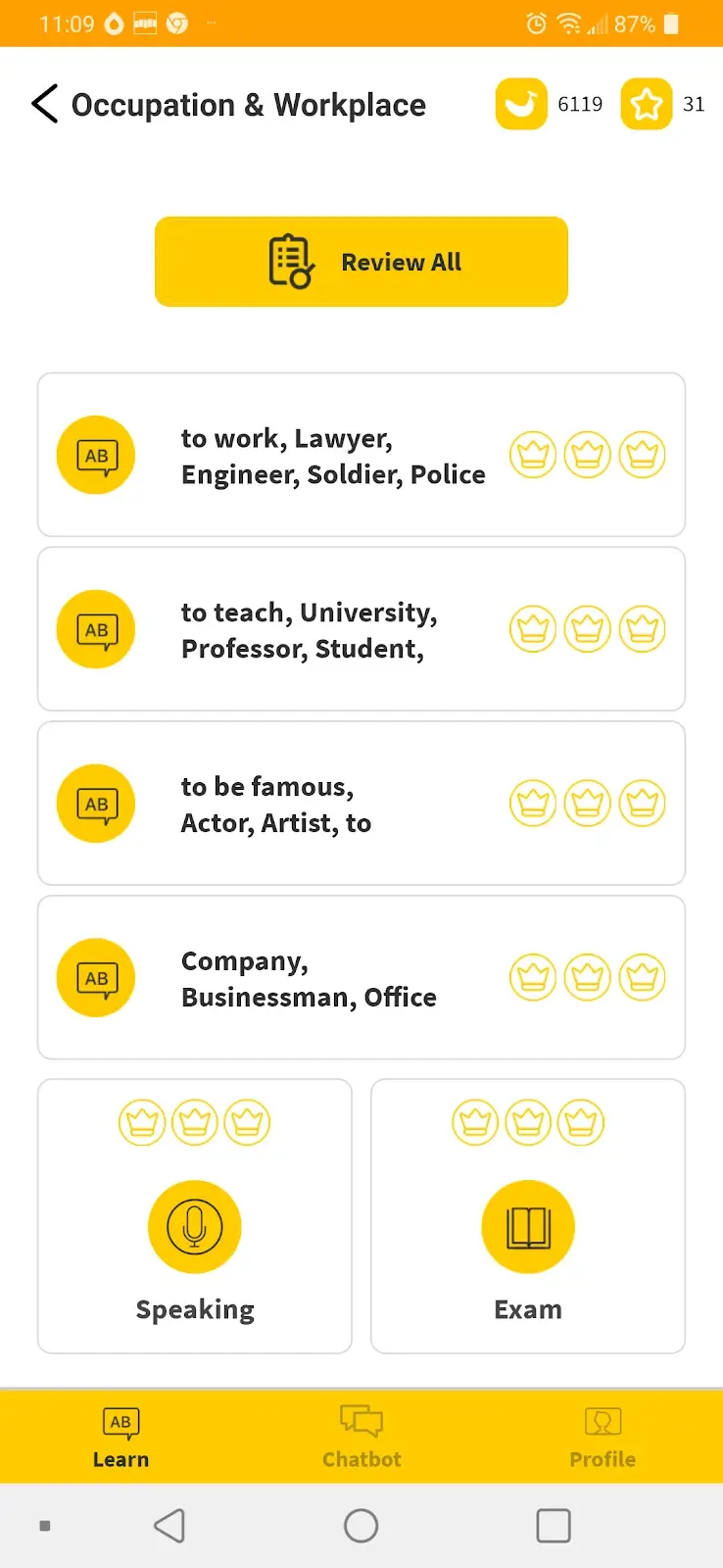Tap the middle crown above the Exam button

click(528, 1122)
